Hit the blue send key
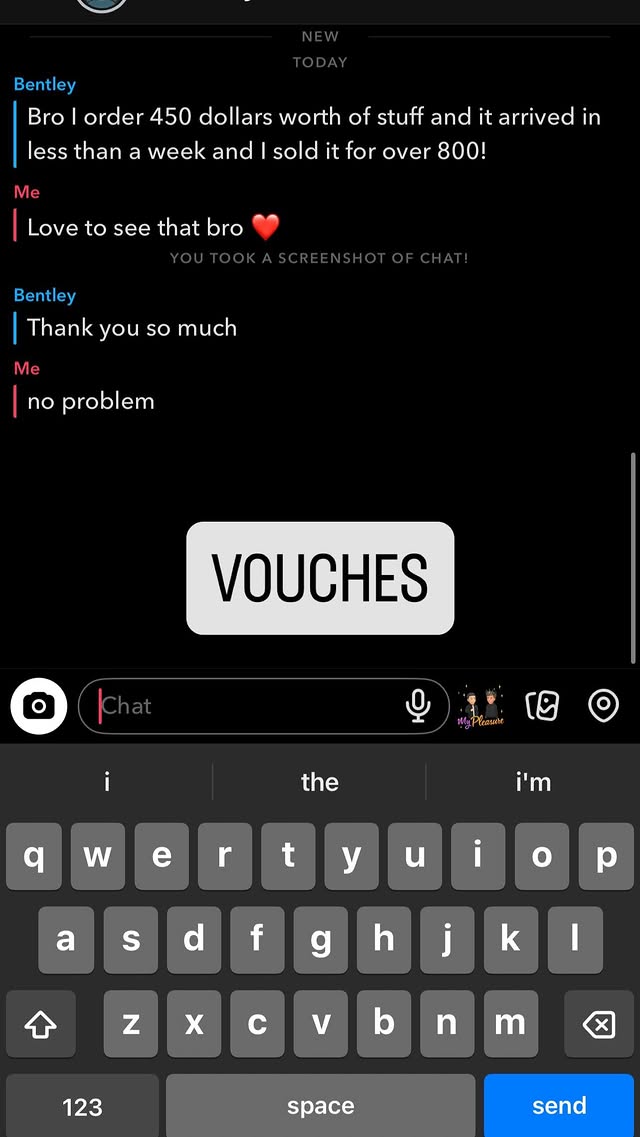 pos(559,1105)
